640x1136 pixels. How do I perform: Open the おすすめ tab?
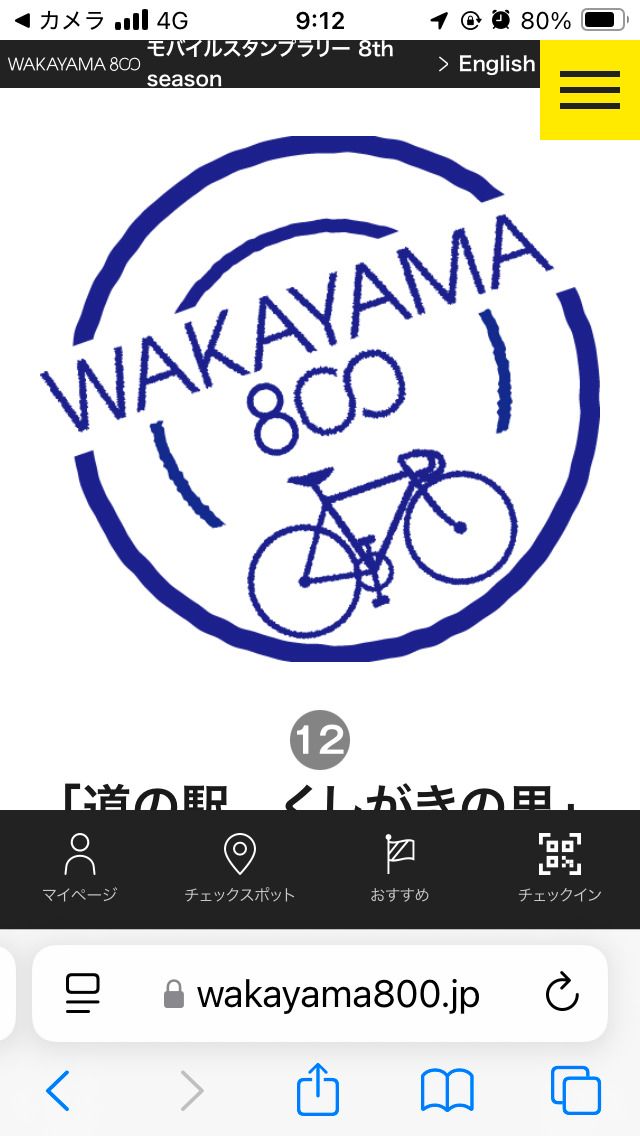399,867
